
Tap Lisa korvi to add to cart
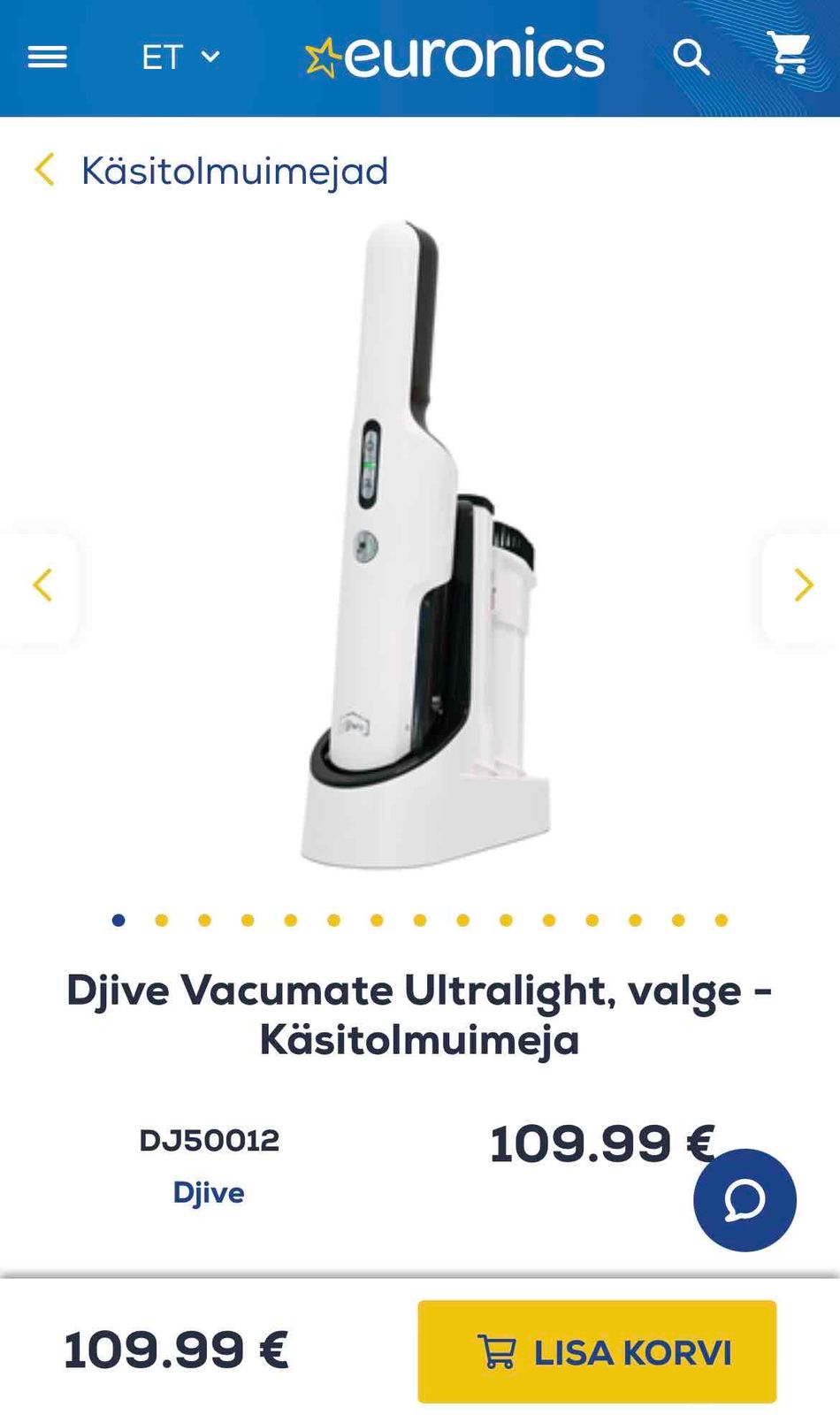click(x=597, y=1351)
